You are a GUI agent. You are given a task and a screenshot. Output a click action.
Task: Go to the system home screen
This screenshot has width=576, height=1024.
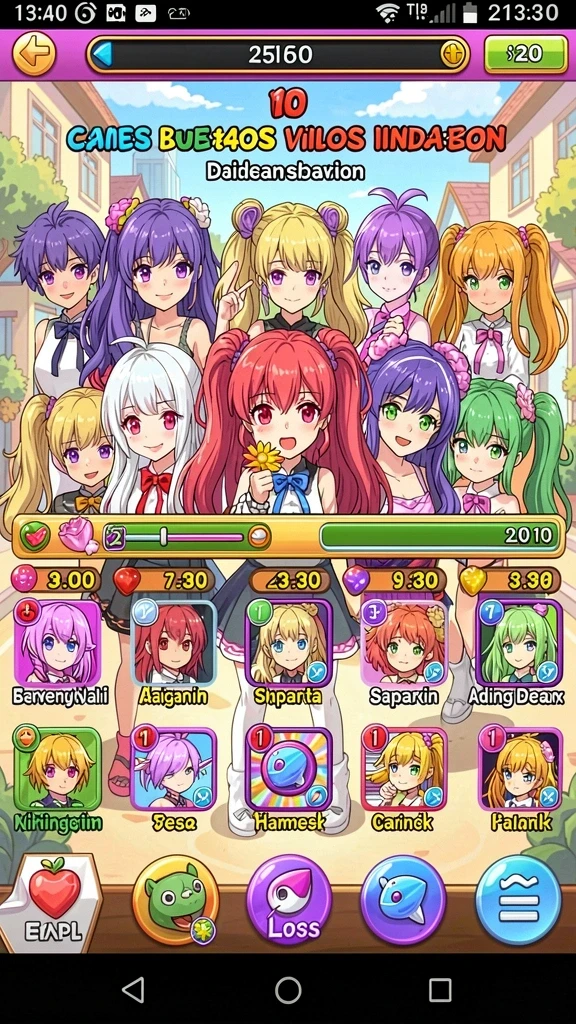(x=288, y=990)
